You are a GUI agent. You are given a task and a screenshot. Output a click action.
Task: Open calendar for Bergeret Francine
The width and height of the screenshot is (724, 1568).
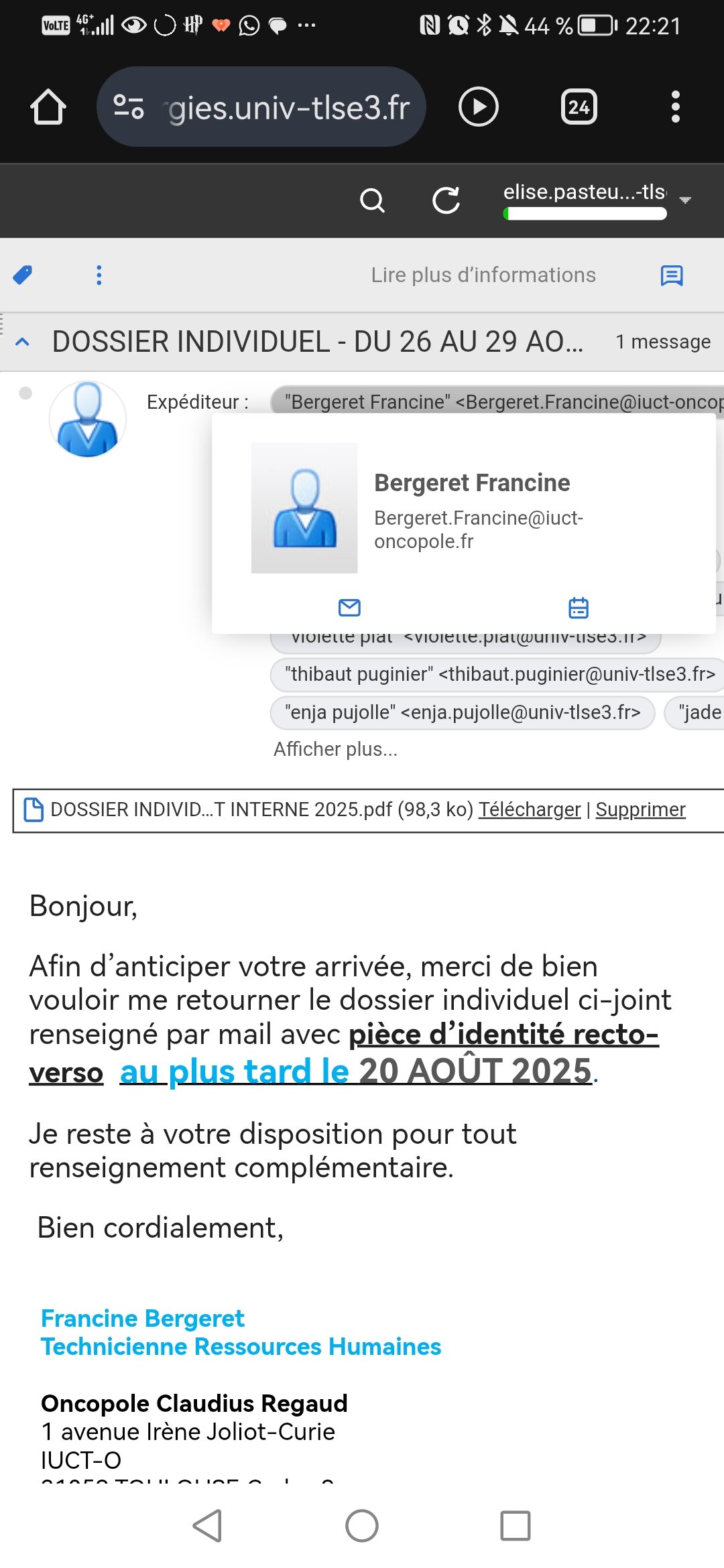pyautogui.click(x=579, y=608)
